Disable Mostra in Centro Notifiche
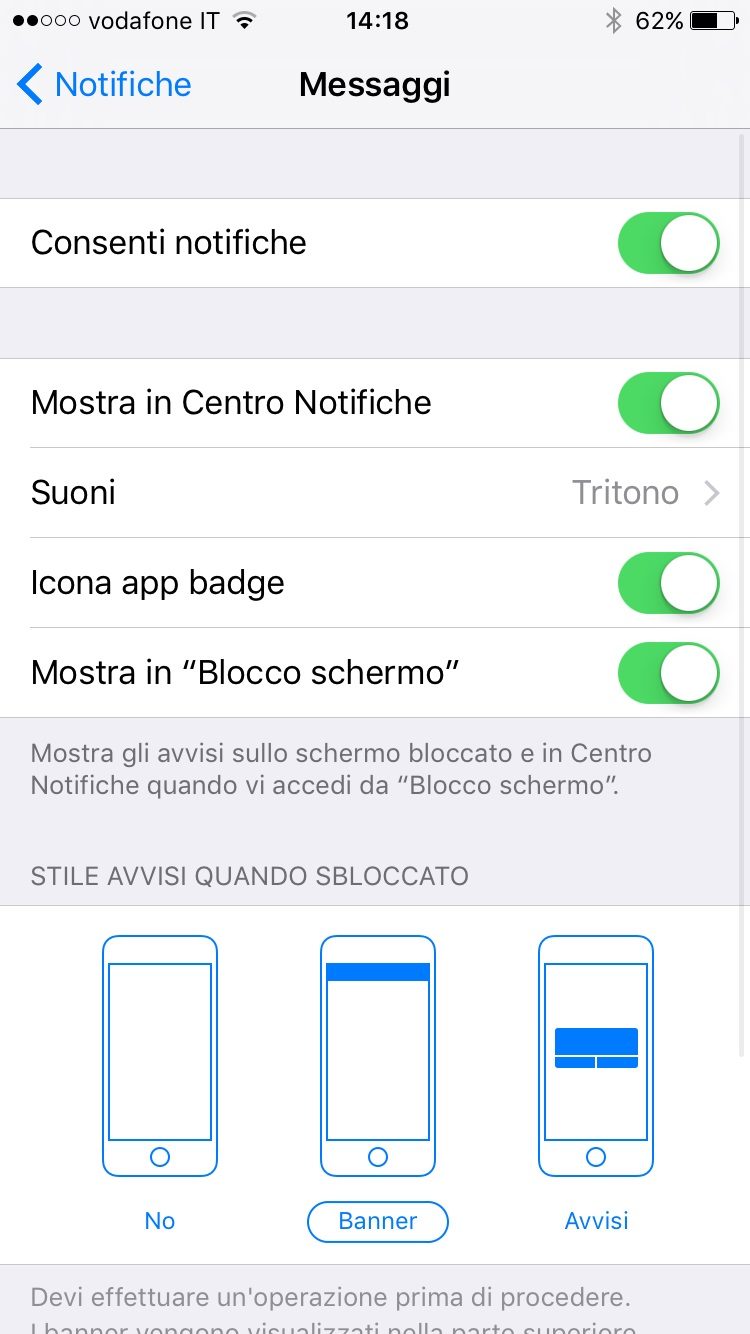This screenshot has height=1334, width=750. tap(669, 403)
